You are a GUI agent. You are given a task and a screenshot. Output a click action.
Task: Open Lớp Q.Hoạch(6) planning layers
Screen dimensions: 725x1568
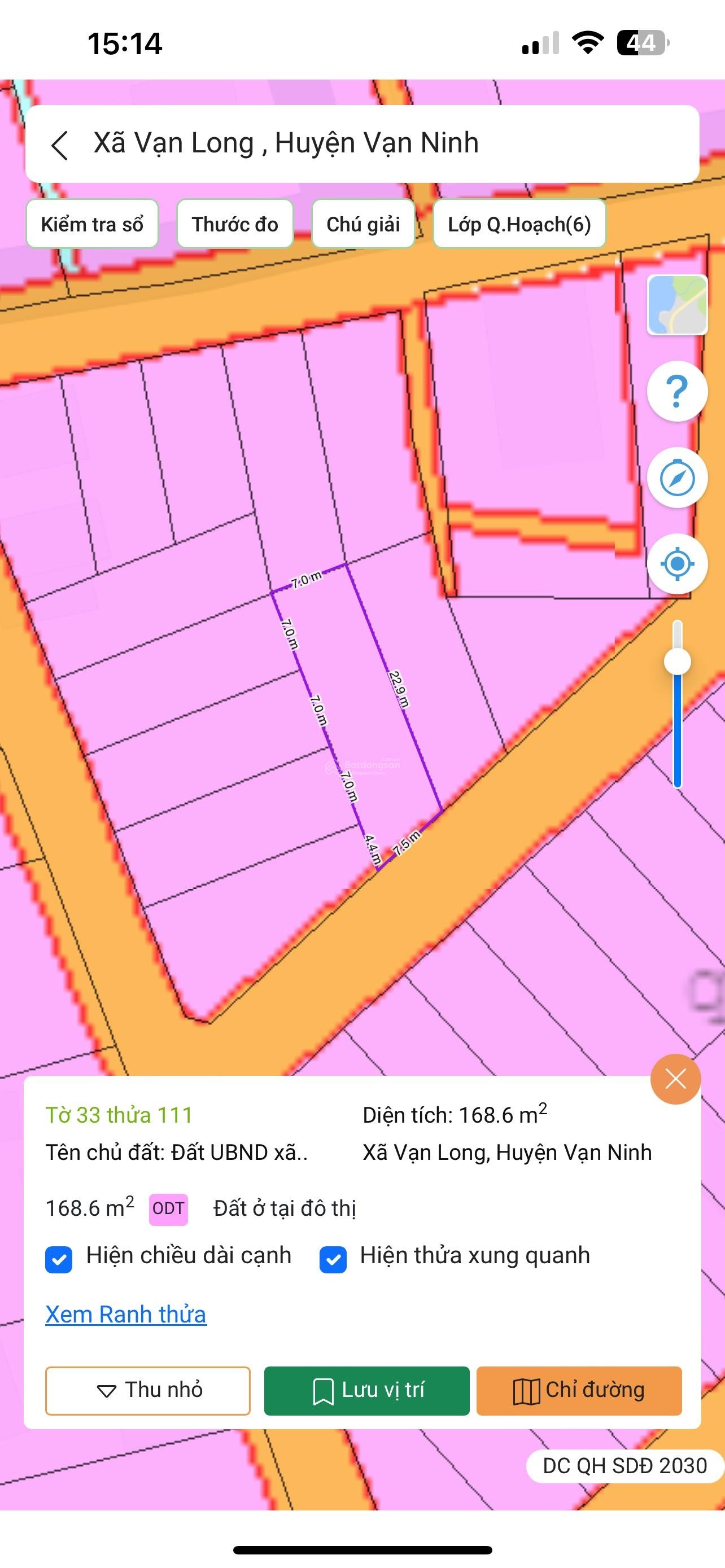point(519,224)
